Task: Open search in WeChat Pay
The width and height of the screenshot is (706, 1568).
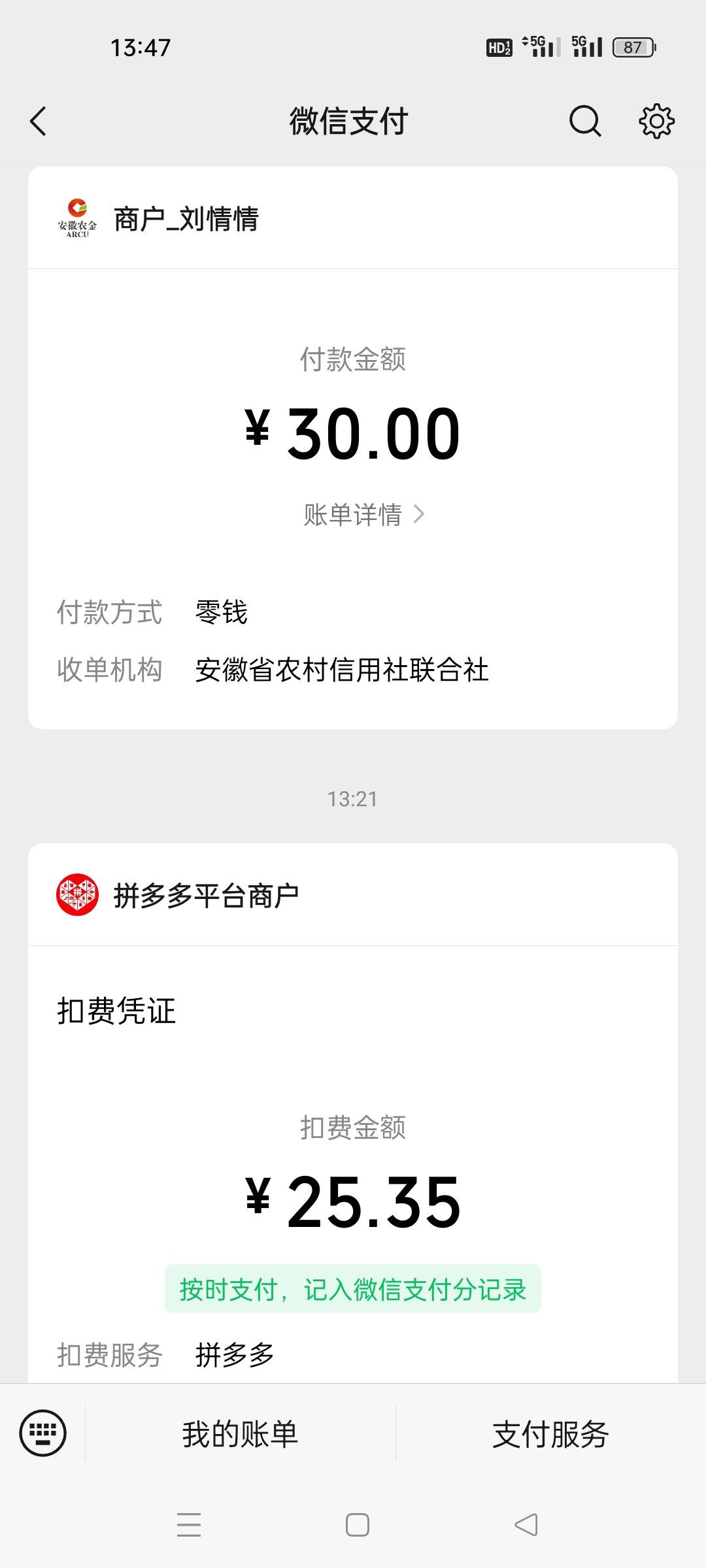Action: click(585, 121)
